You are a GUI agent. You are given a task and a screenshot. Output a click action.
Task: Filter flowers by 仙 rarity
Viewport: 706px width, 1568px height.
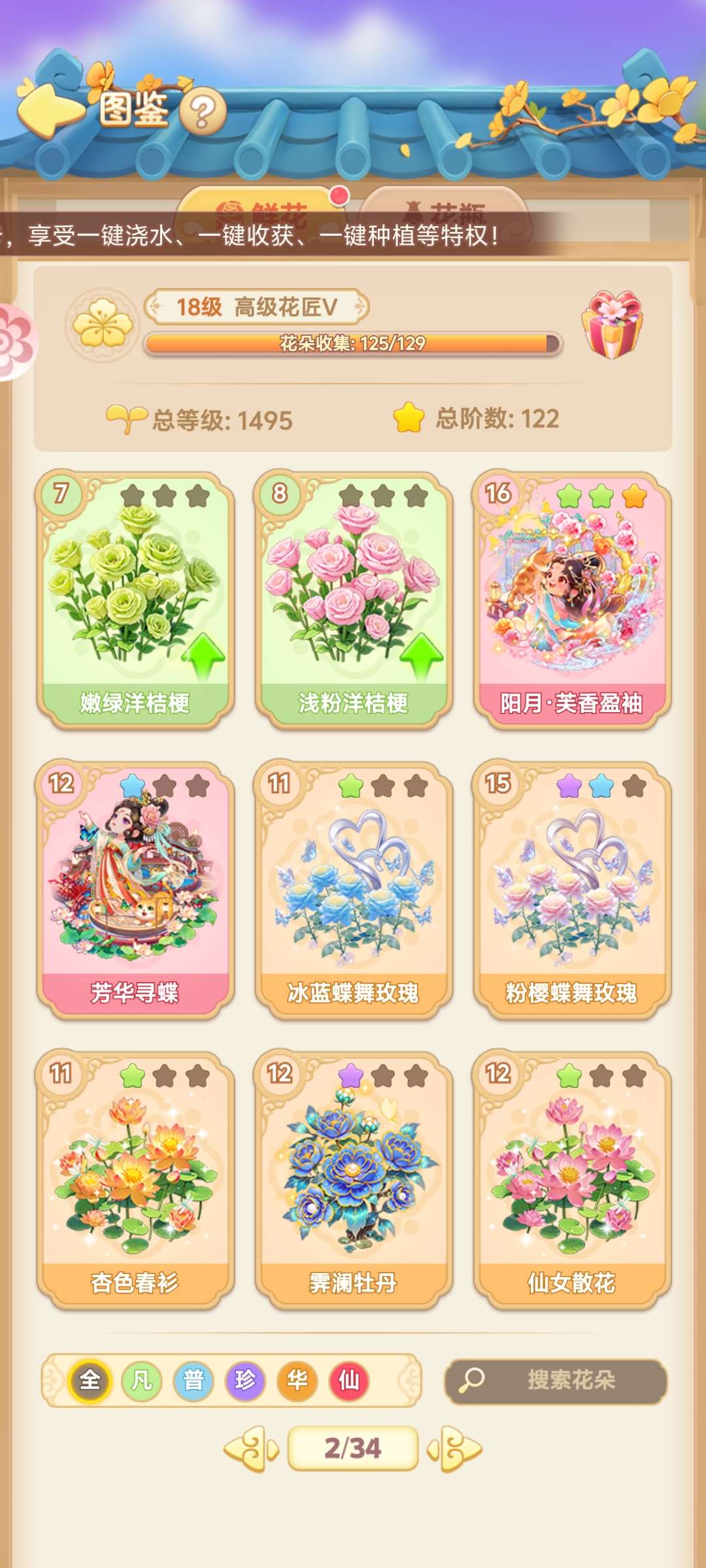click(348, 1380)
